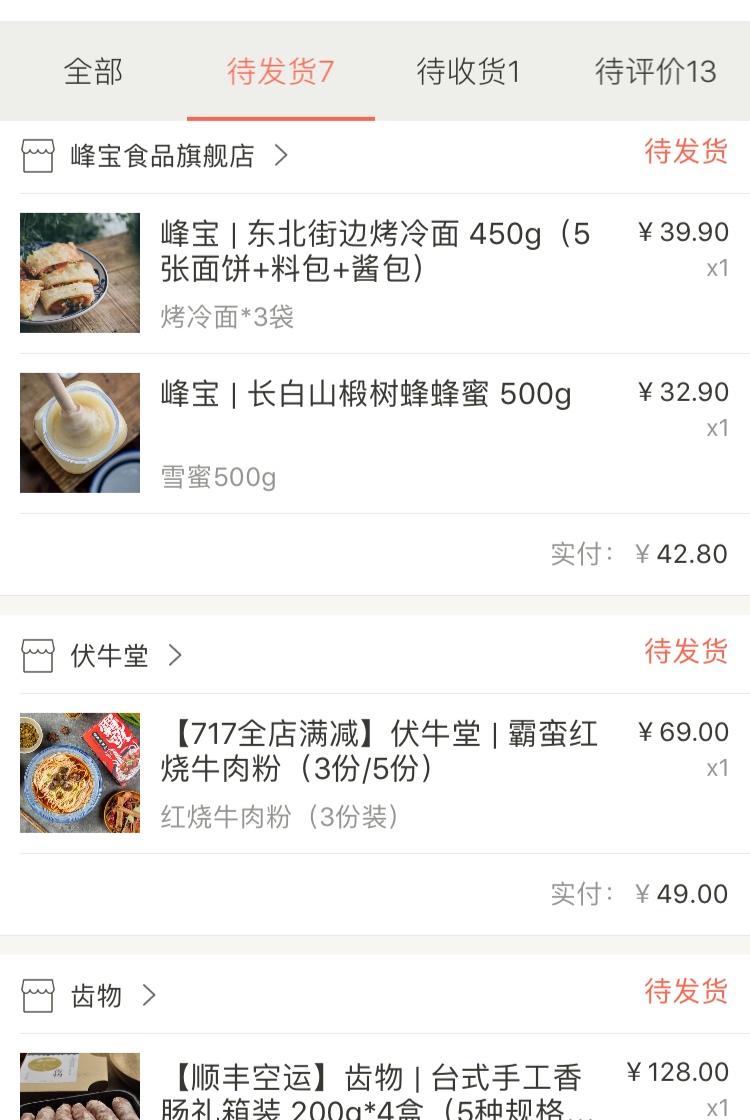Open the 峰宝食品旗舰店 store page

[x=162, y=156]
